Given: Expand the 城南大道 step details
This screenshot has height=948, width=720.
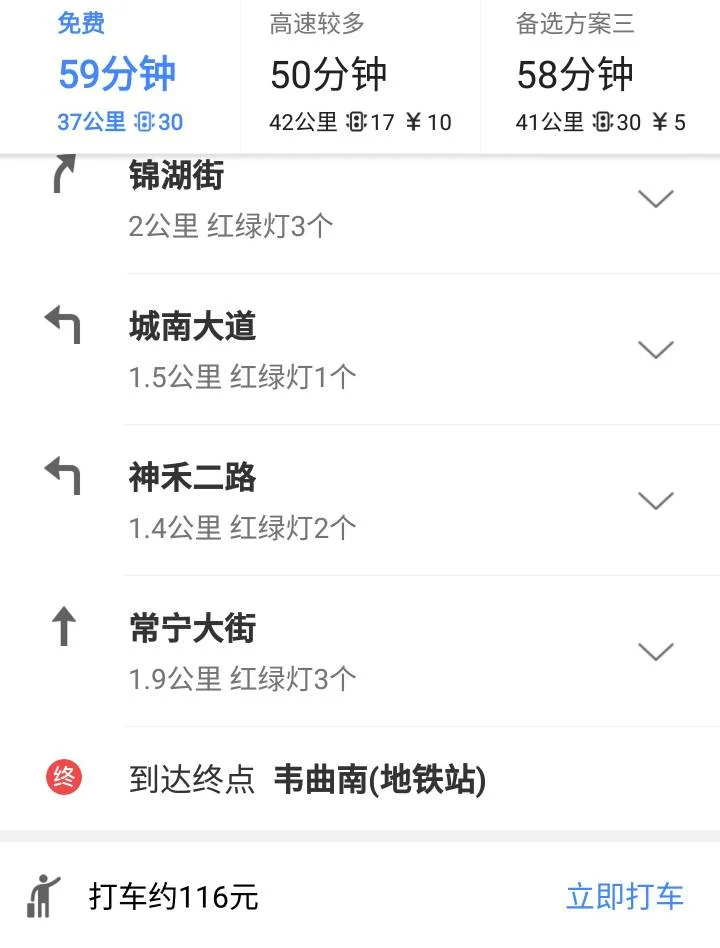Looking at the screenshot, I should click(x=656, y=350).
